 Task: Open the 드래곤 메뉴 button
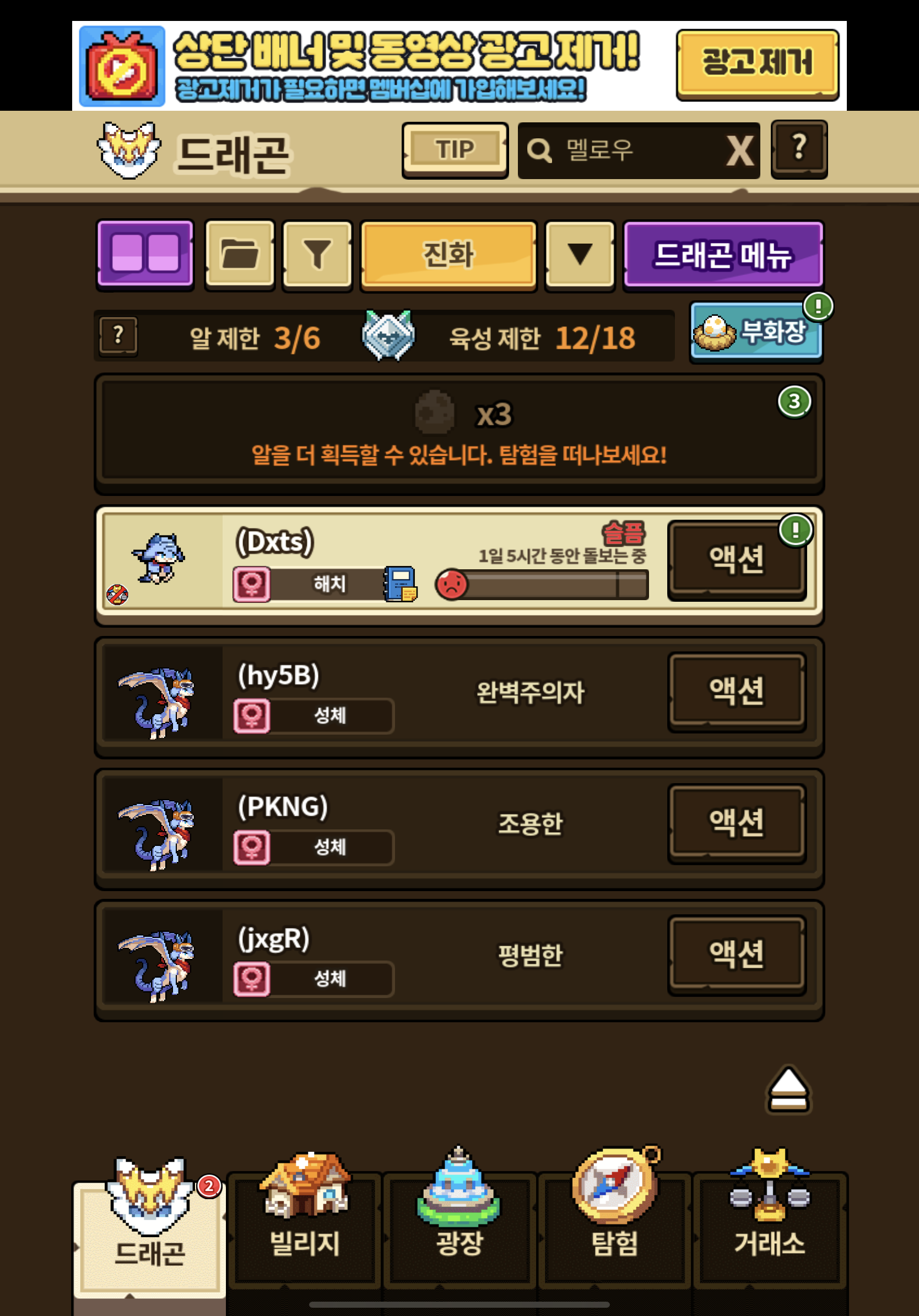point(723,255)
